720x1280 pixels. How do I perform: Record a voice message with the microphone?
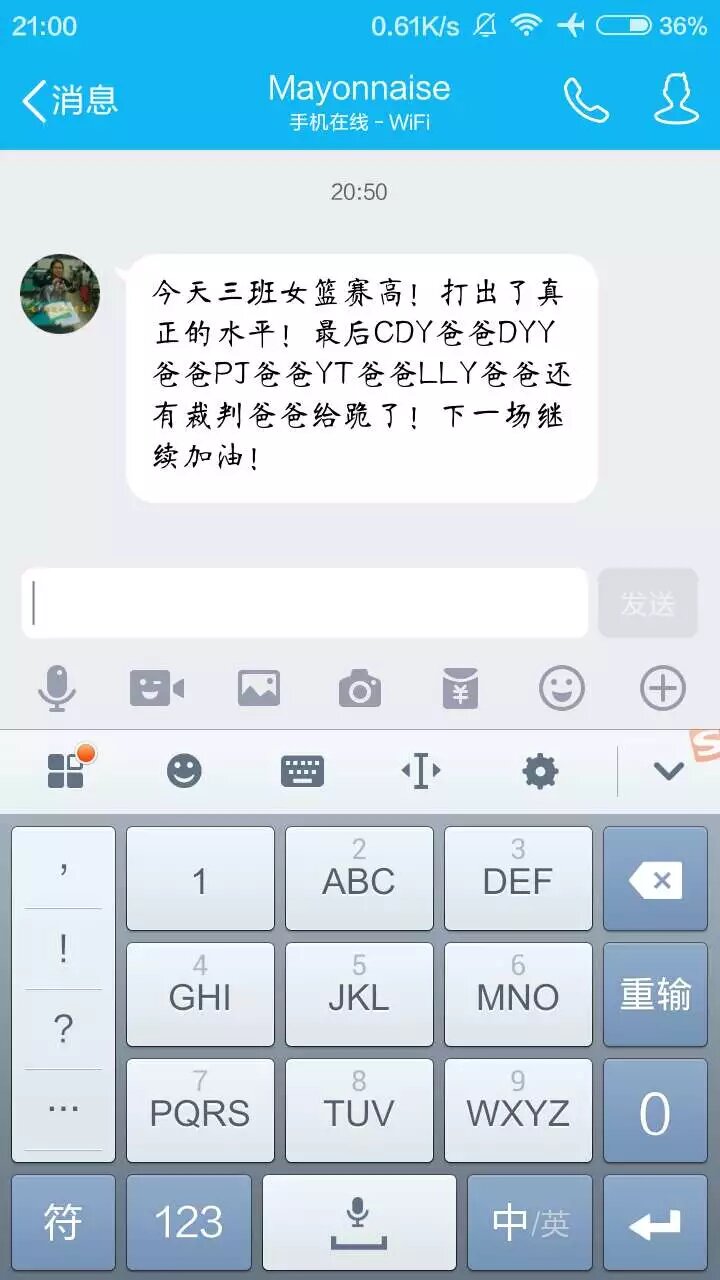click(x=57, y=688)
